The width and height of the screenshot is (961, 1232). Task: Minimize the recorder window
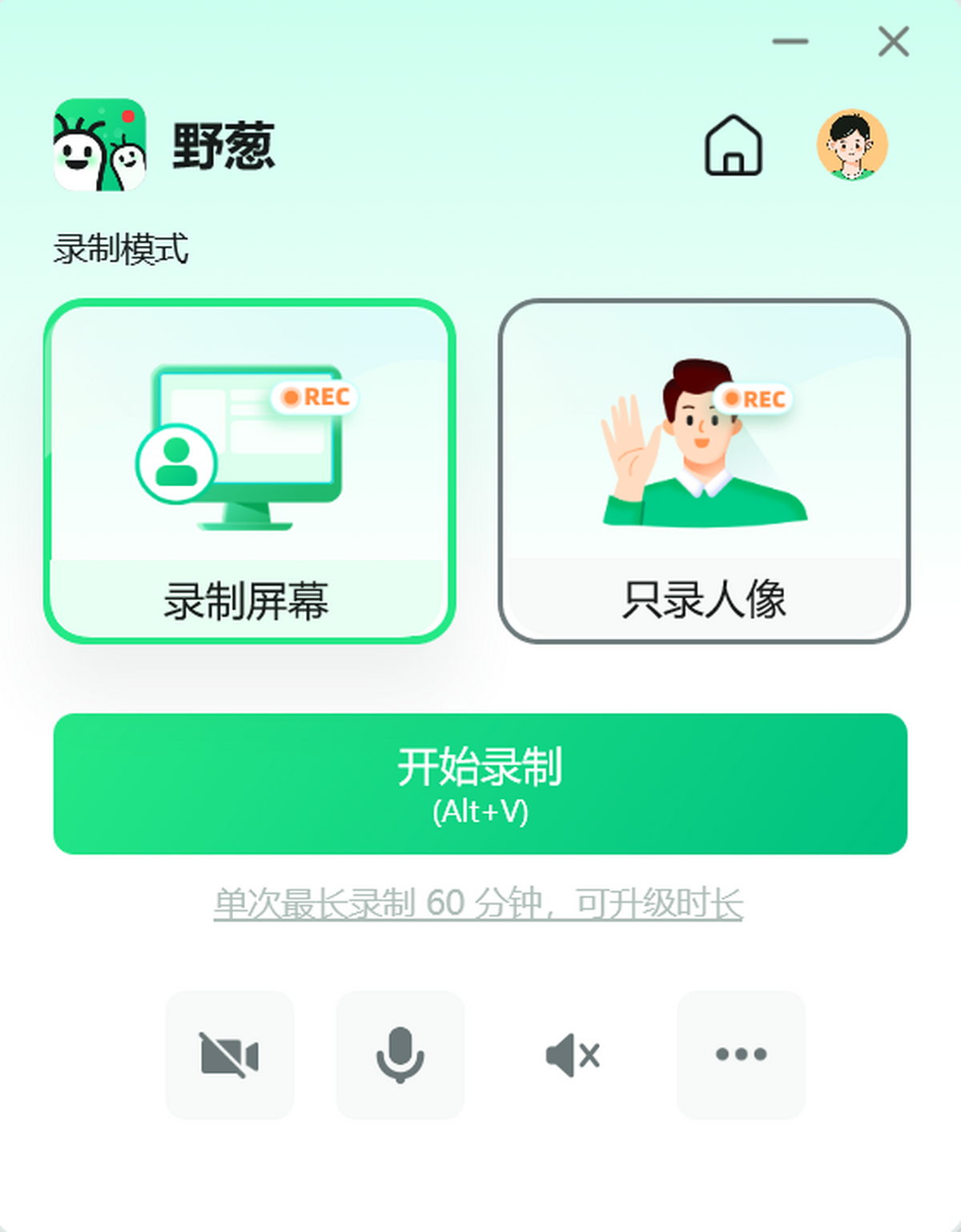click(790, 42)
